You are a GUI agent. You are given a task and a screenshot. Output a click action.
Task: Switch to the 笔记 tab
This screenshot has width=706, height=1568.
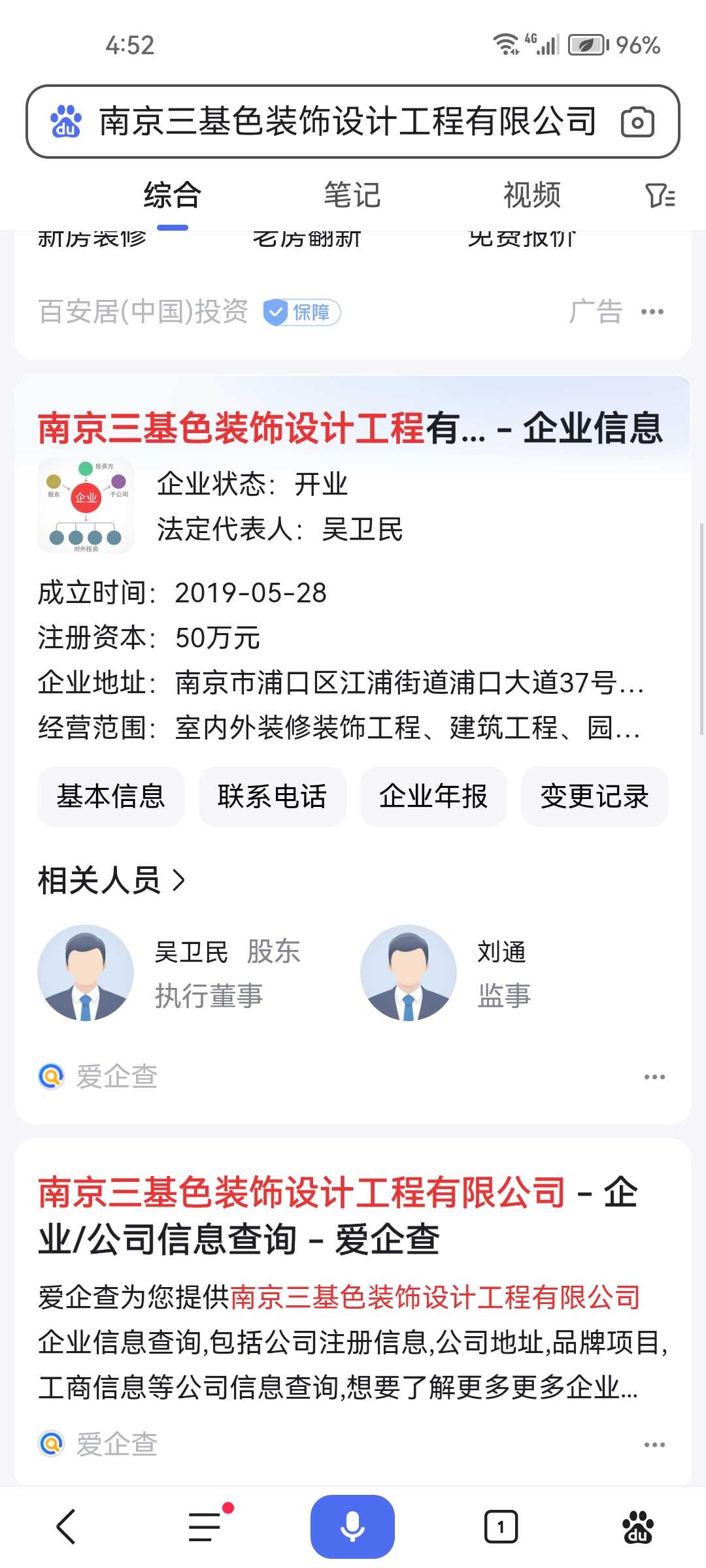click(x=352, y=195)
